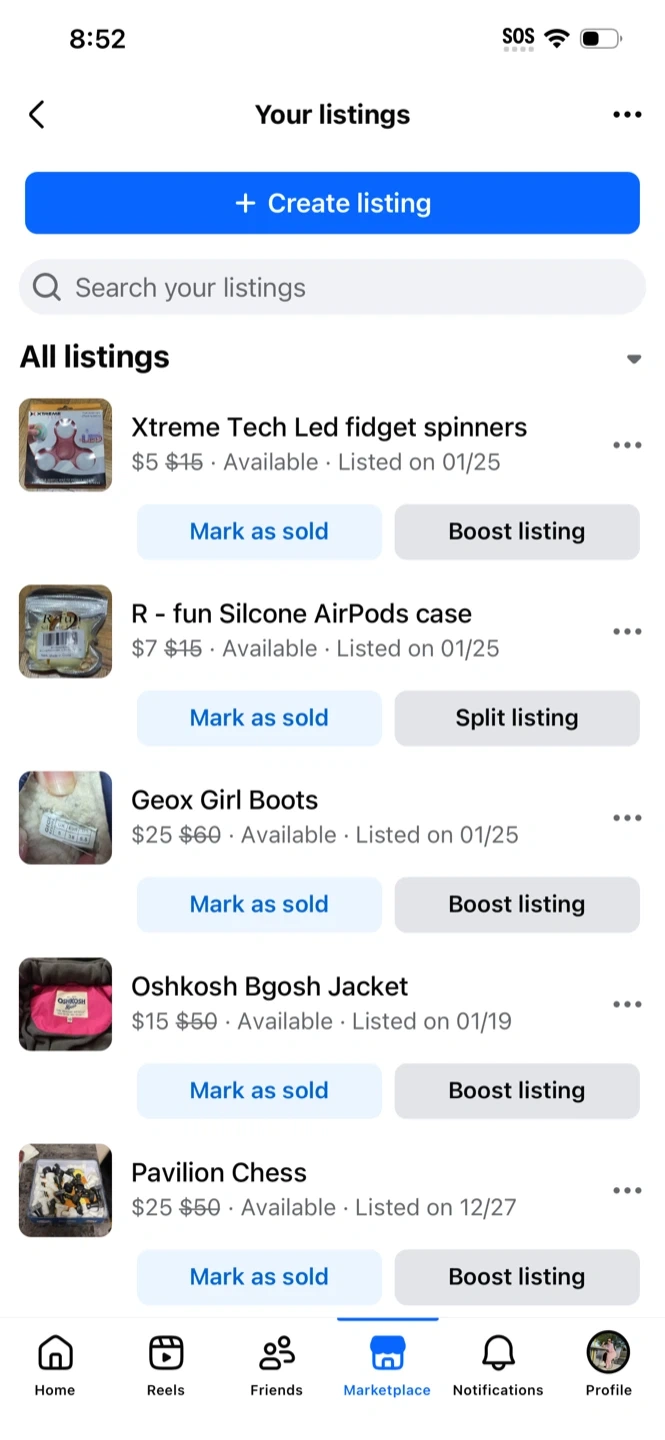Boost the Pavilion Chess listing
Viewport: 665px width, 1440px height.
pos(516,1277)
